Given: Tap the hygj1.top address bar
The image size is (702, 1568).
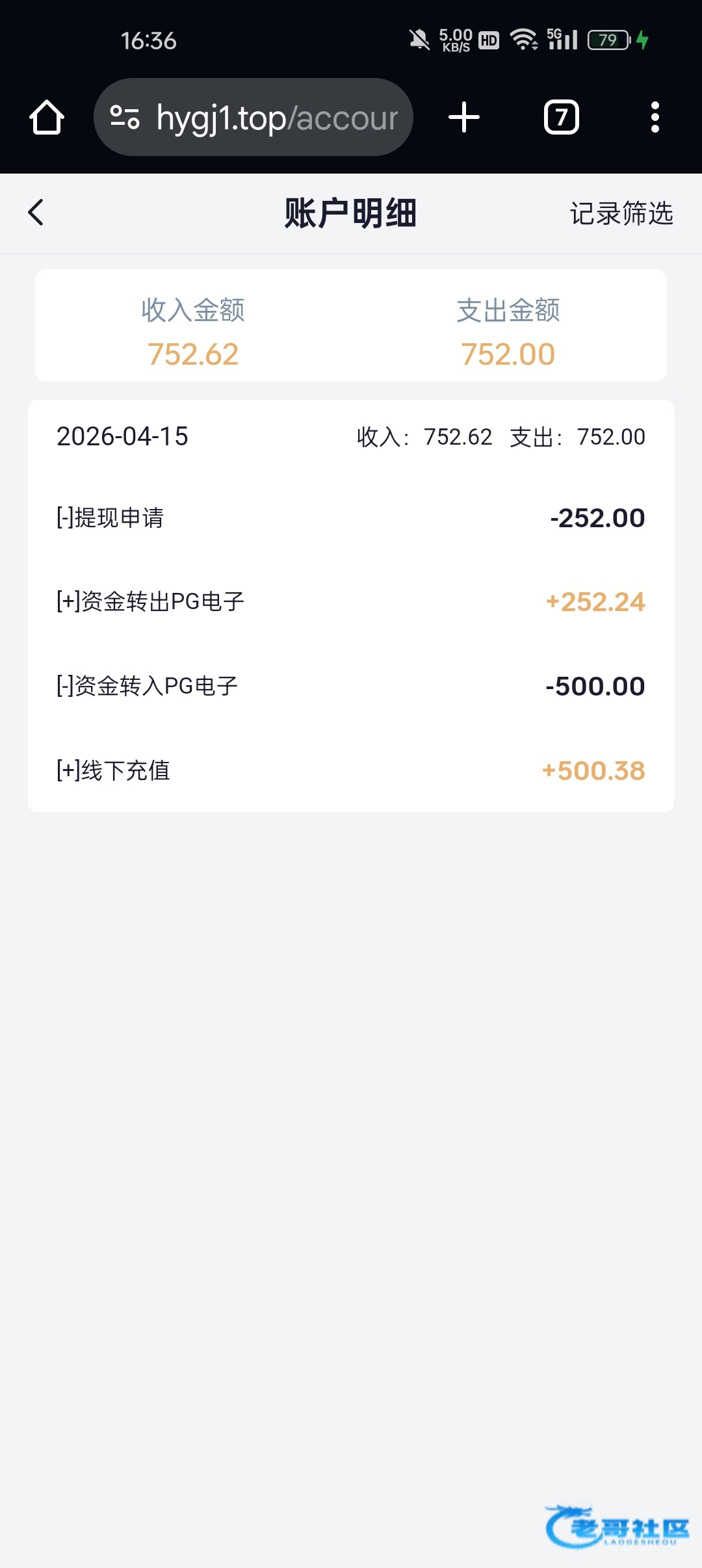Looking at the screenshot, I should click(253, 118).
